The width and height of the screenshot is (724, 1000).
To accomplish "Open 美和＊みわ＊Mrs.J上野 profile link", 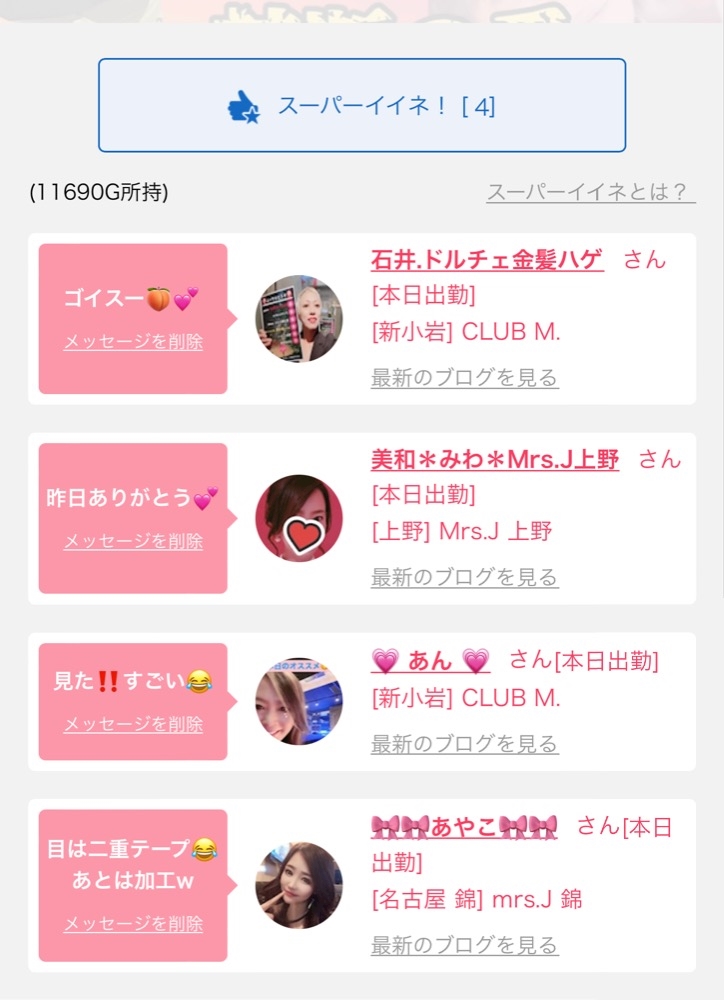I will [x=495, y=460].
